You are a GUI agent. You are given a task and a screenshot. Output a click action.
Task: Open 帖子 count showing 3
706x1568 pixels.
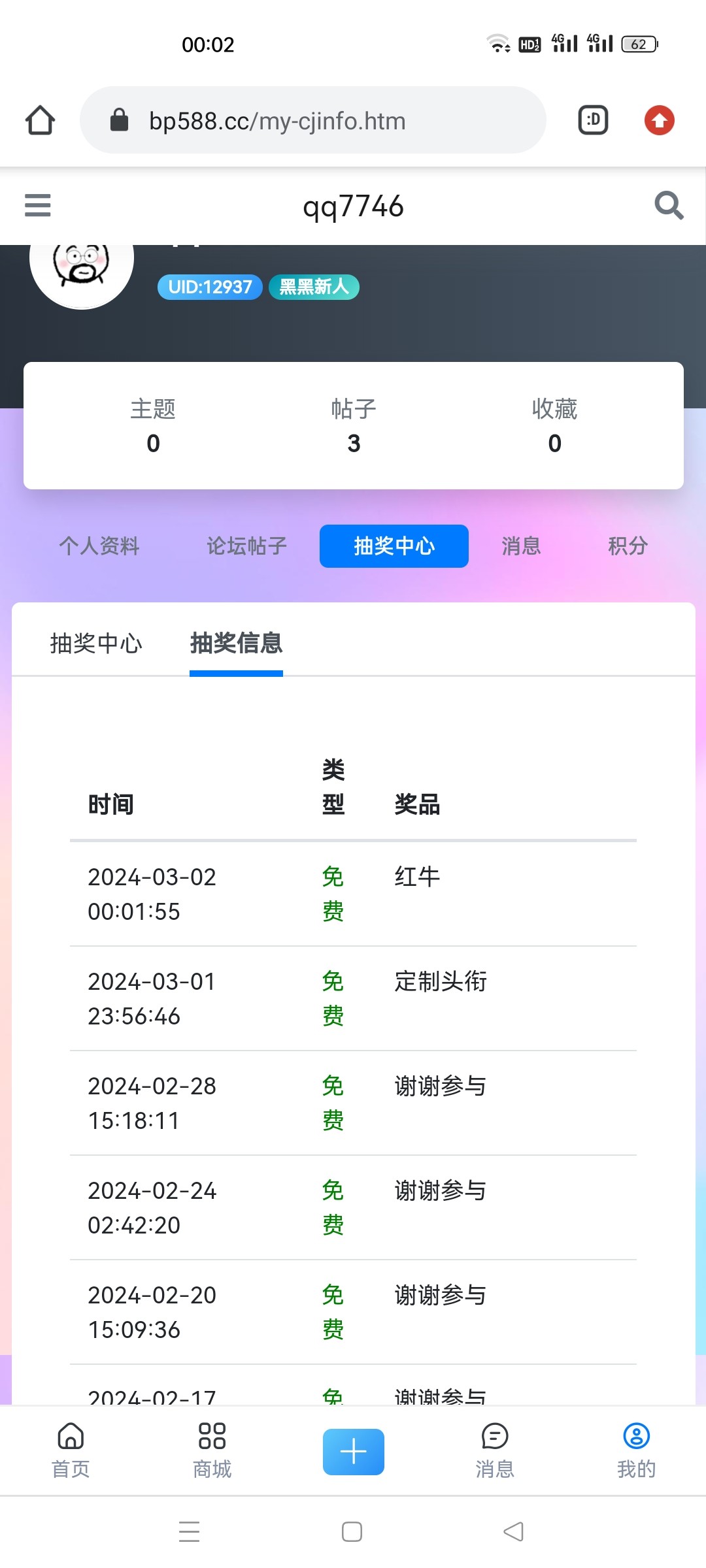coord(354,427)
